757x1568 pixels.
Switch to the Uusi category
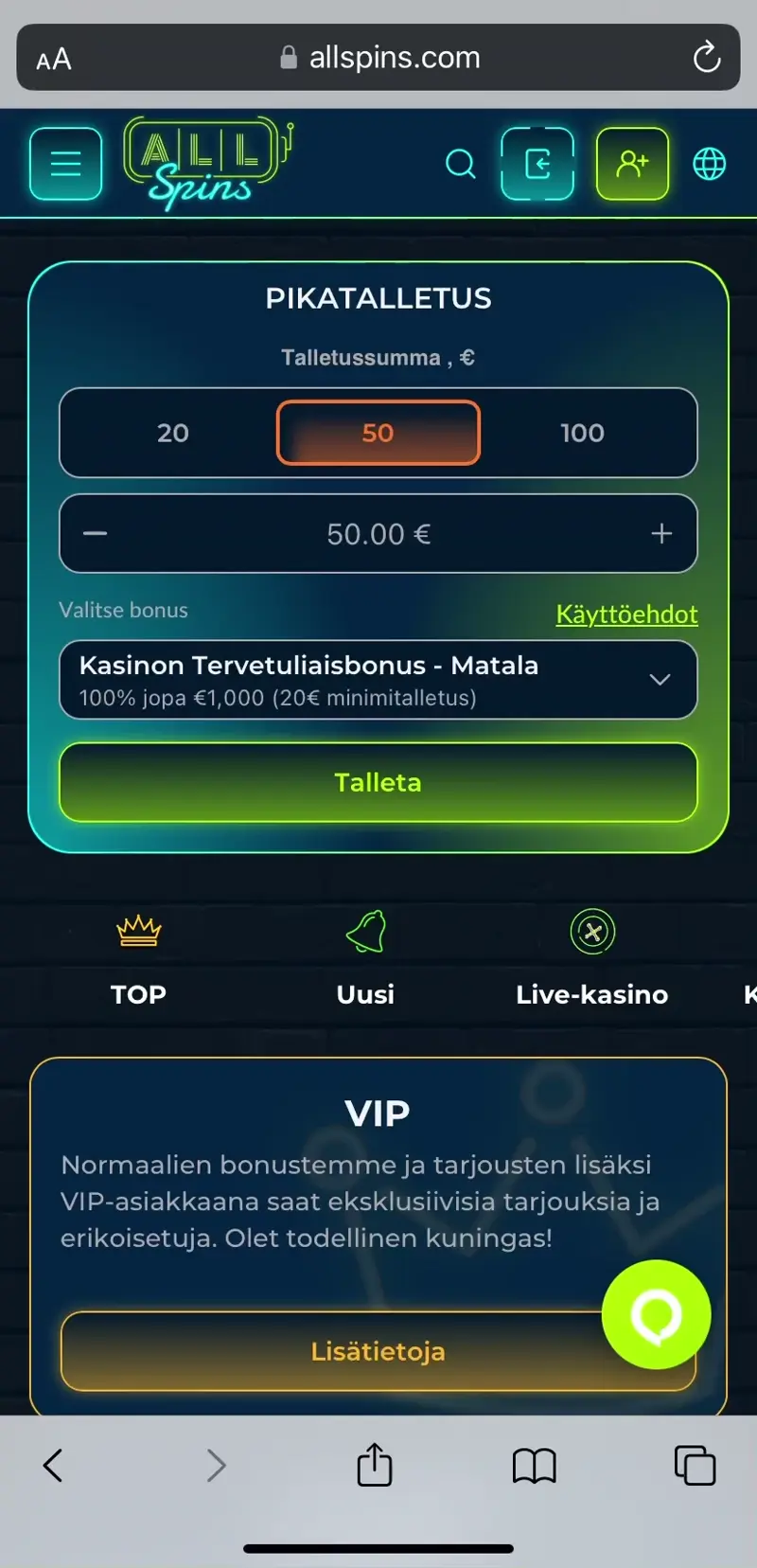[x=365, y=958]
